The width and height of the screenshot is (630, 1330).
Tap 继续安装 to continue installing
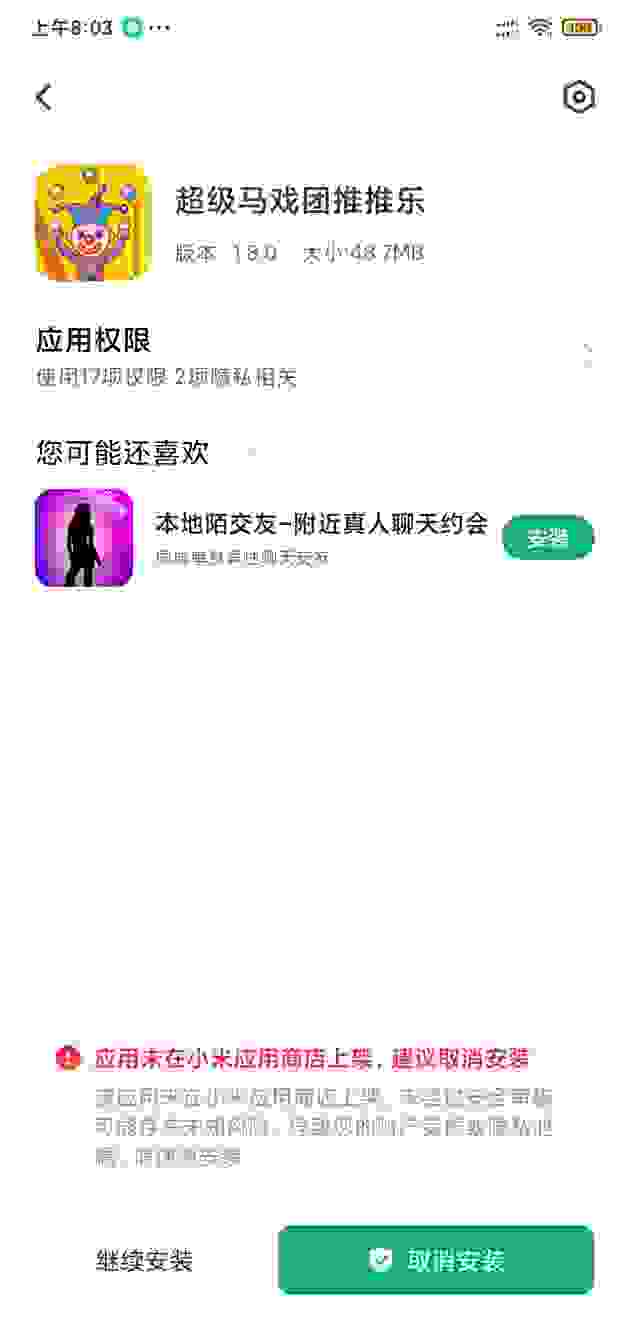tap(145, 1260)
